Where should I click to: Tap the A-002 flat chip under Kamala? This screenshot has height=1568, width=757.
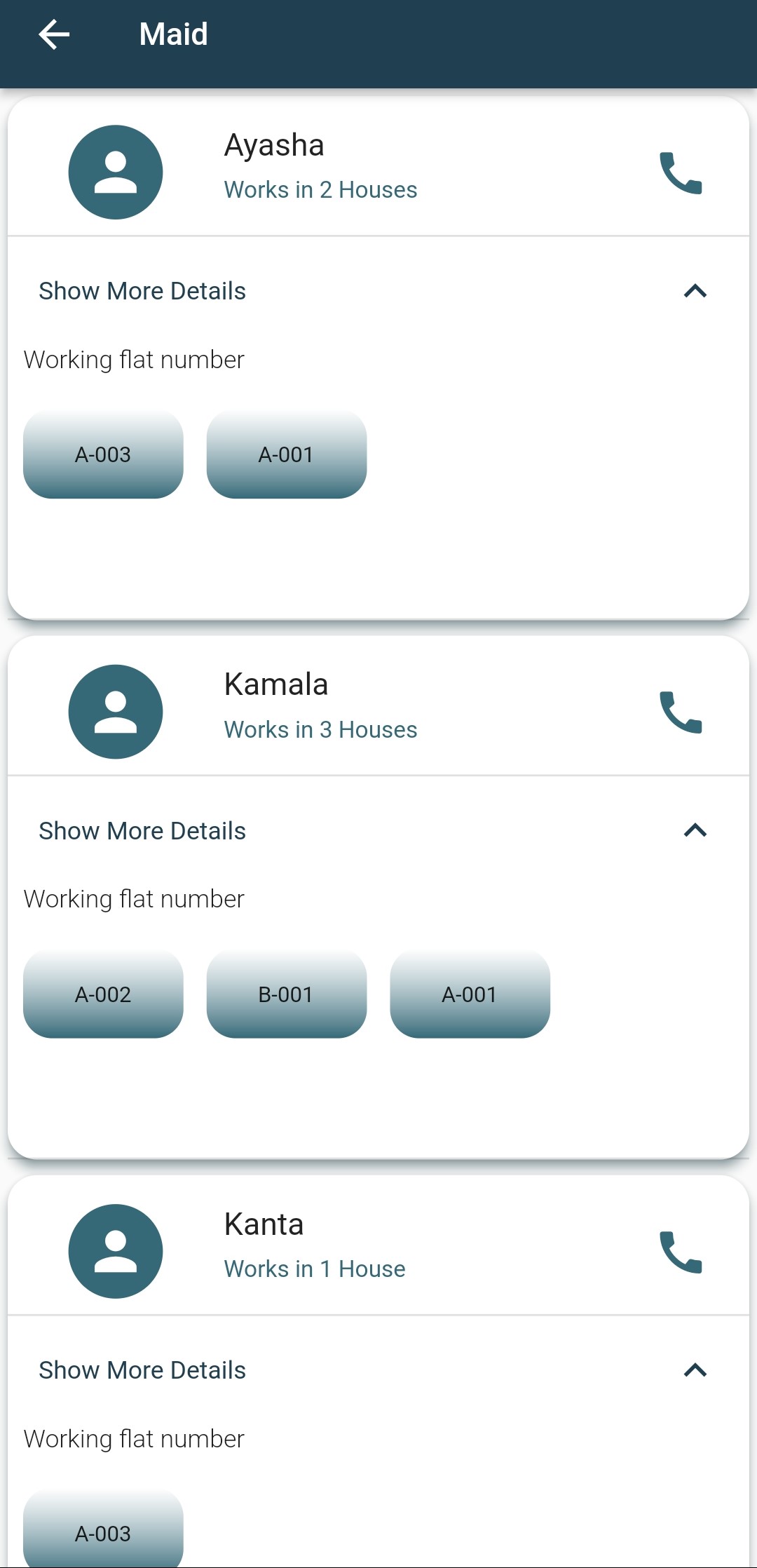point(103,994)
